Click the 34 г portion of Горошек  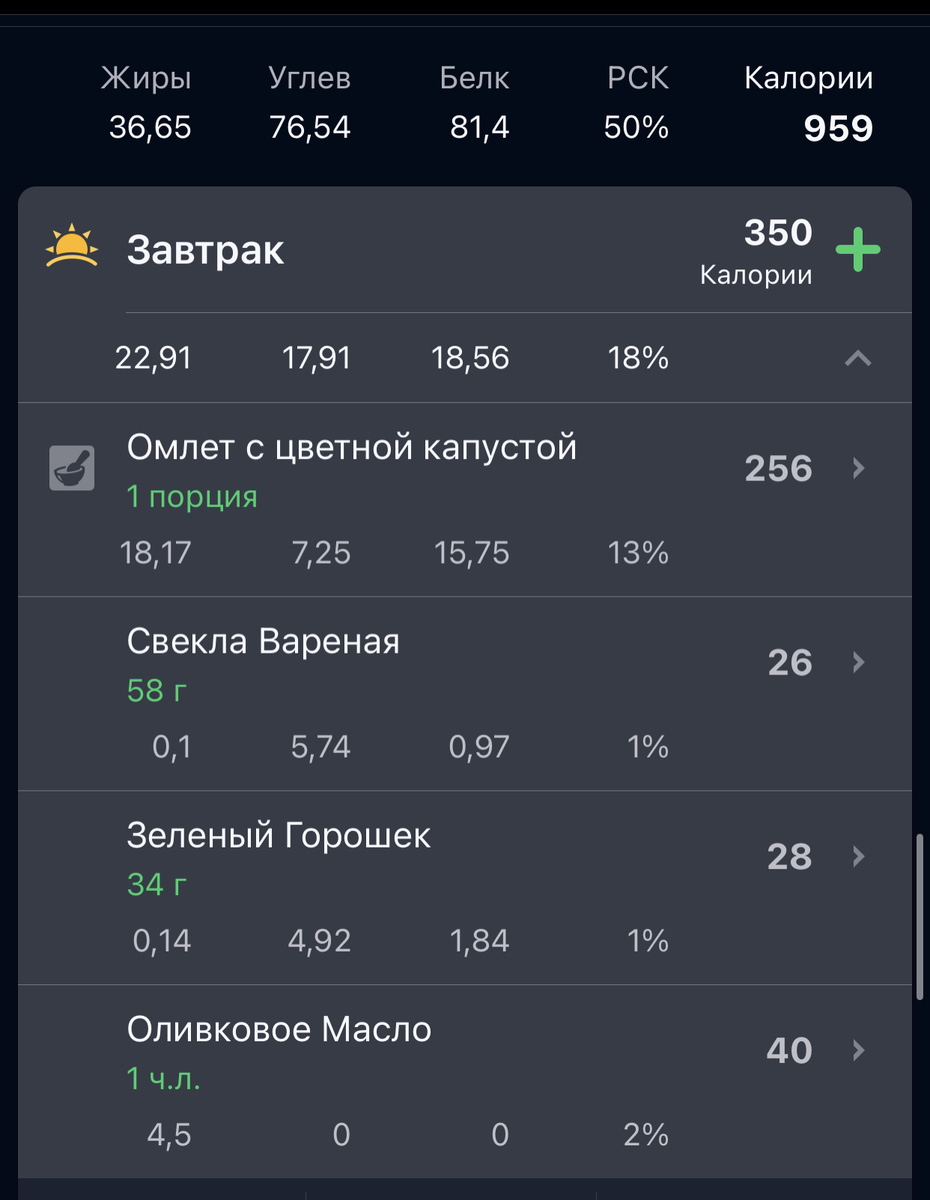153,884
